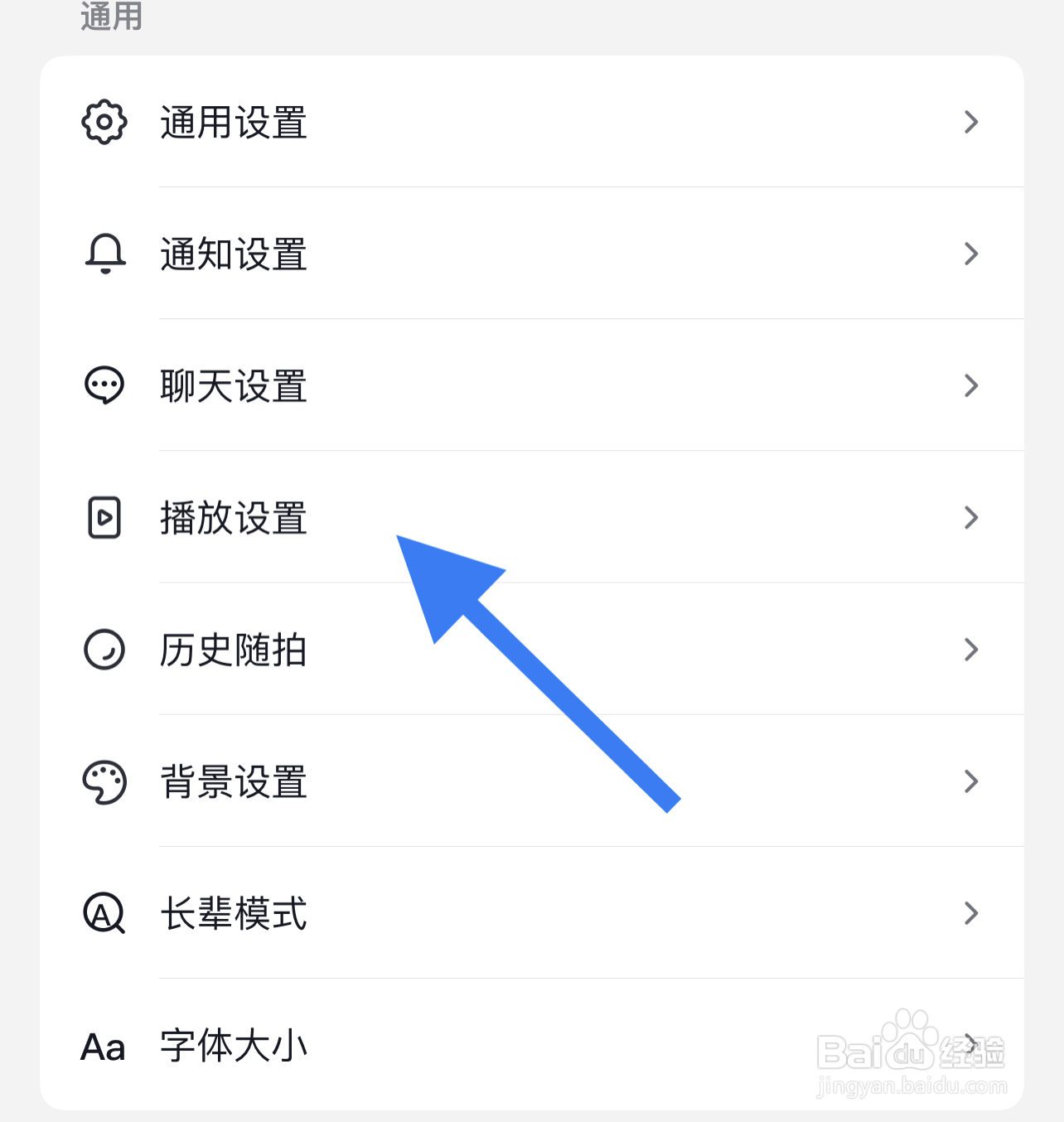
Task: Select the 长辈模式 row
Action: 233,914
